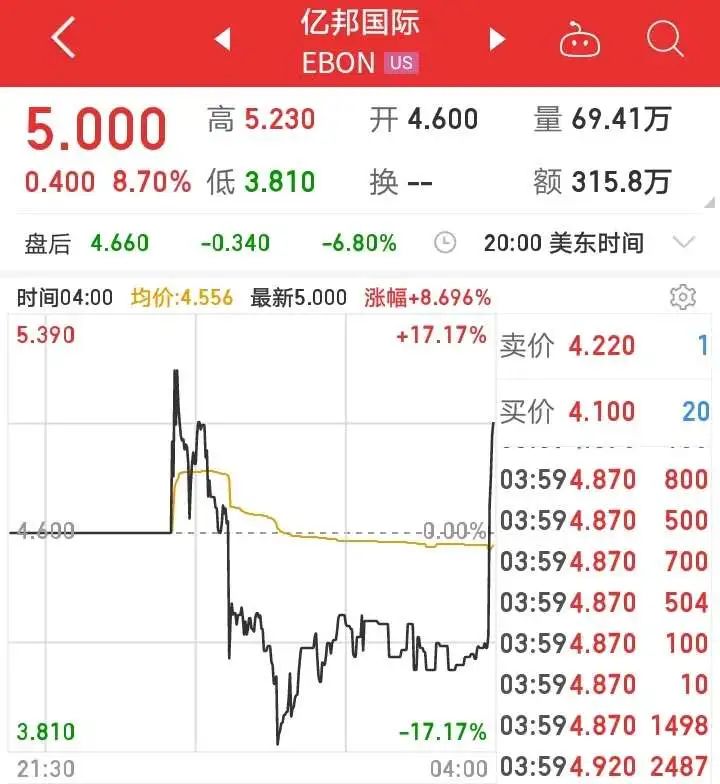The image size is (720, 784).
Task: Switch to the next stock
Action: [x=496, y=40]
